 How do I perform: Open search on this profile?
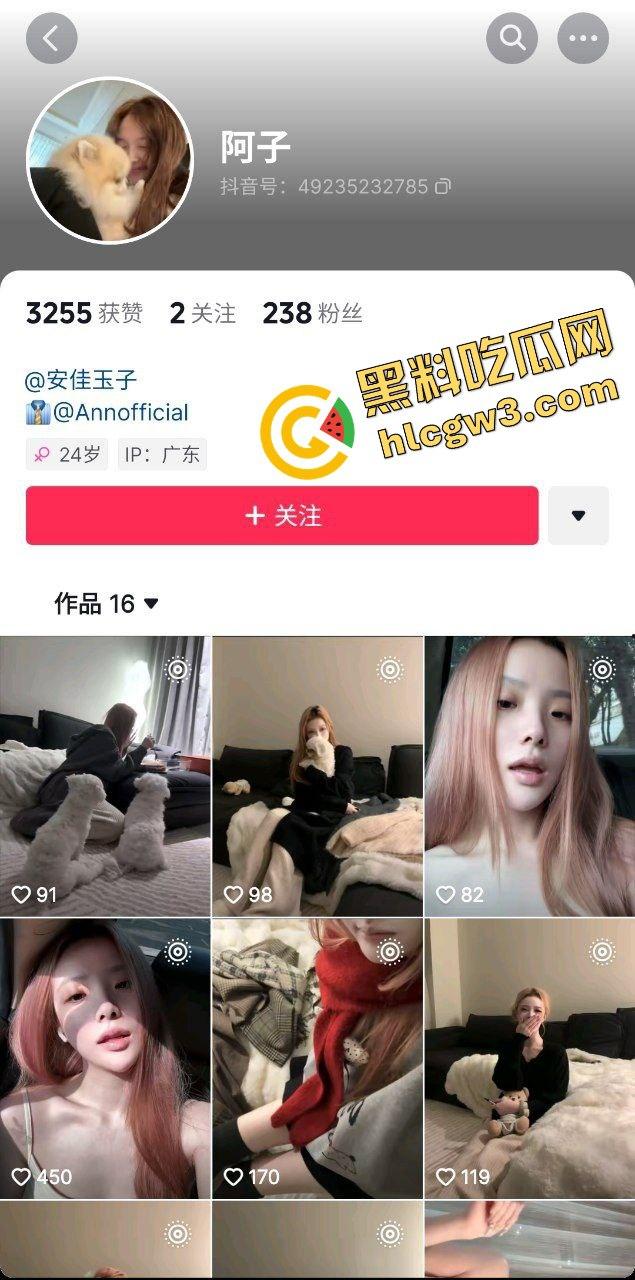click(512, 39)
